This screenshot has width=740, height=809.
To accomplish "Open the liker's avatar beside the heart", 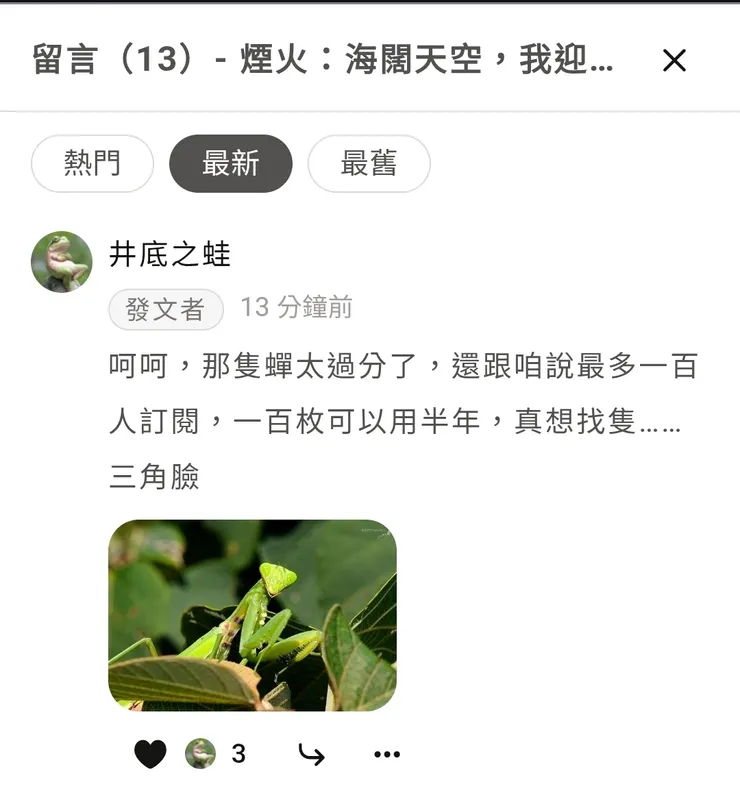I will (201, 754).
